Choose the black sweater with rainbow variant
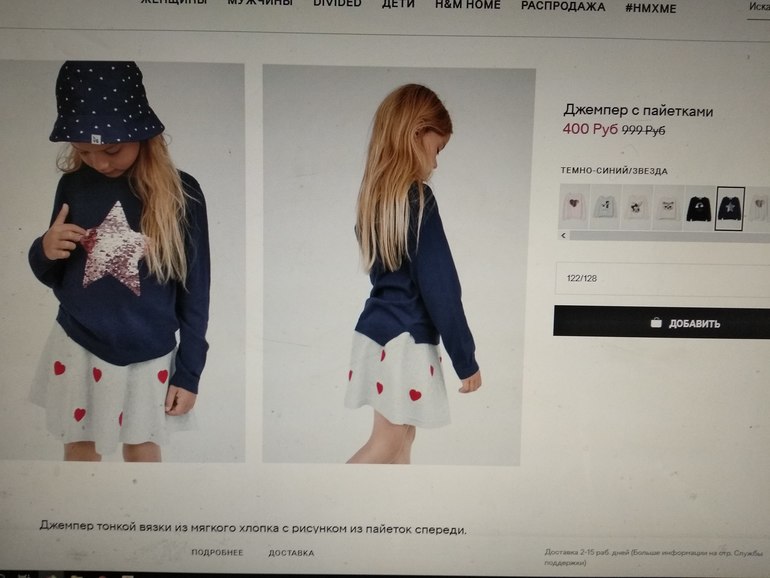 click(698, 208)
